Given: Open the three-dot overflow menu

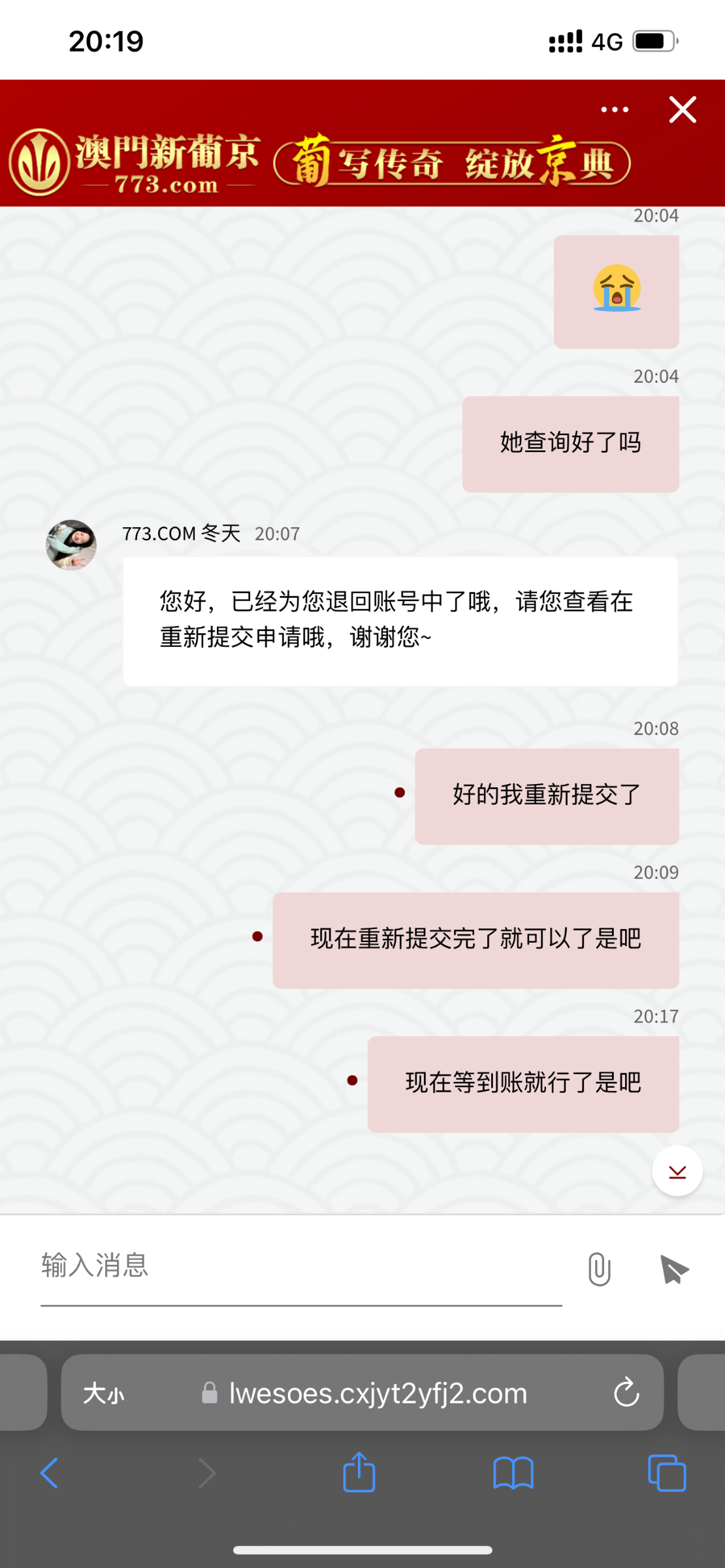Looking at the screenshot, I should (615, 110).
